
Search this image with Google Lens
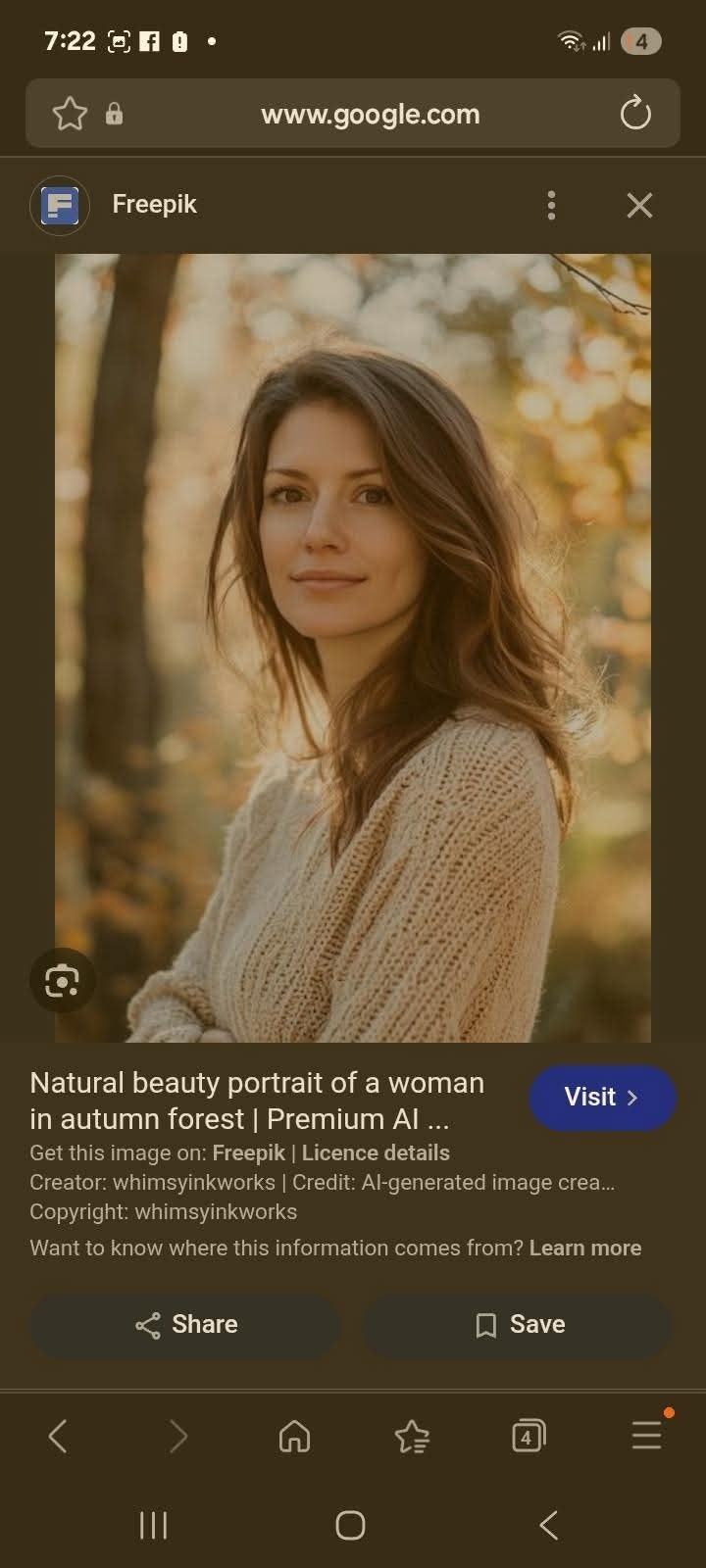coord(63,980)
